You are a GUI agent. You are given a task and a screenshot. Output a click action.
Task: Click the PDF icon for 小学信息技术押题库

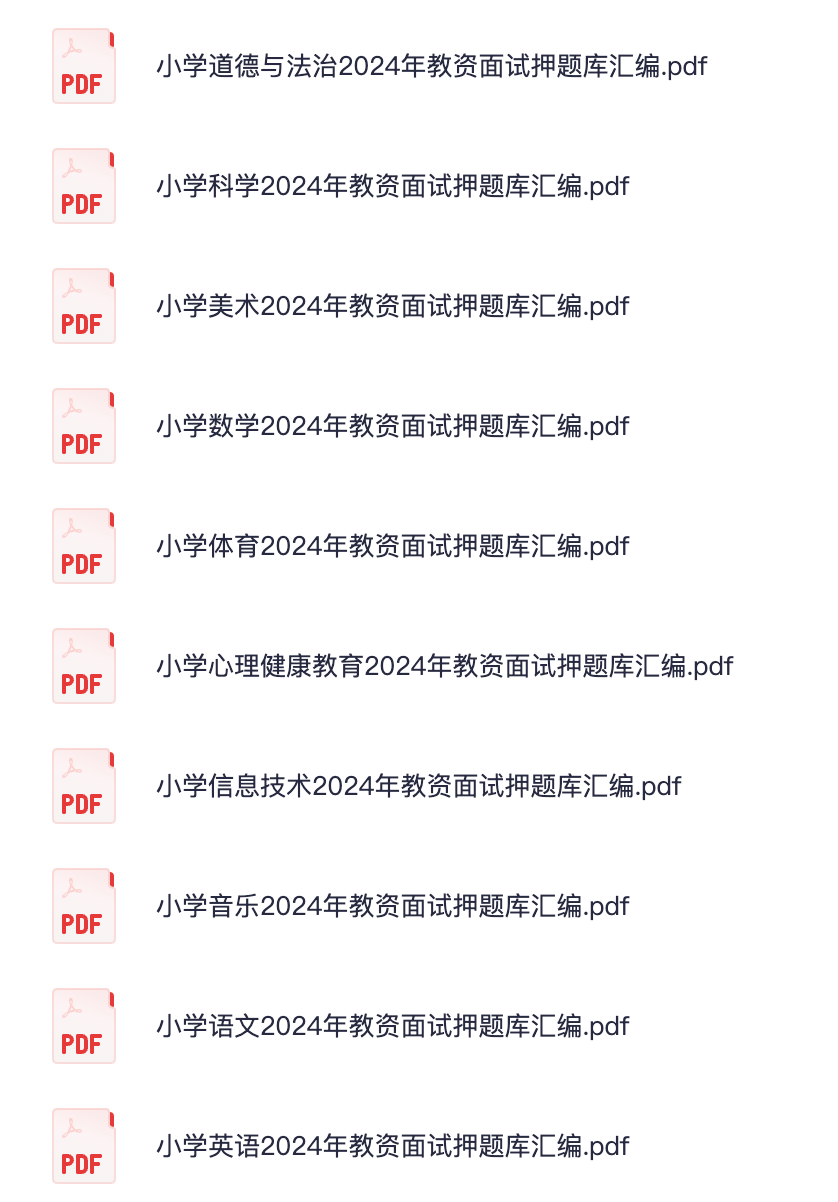point(83,786)
